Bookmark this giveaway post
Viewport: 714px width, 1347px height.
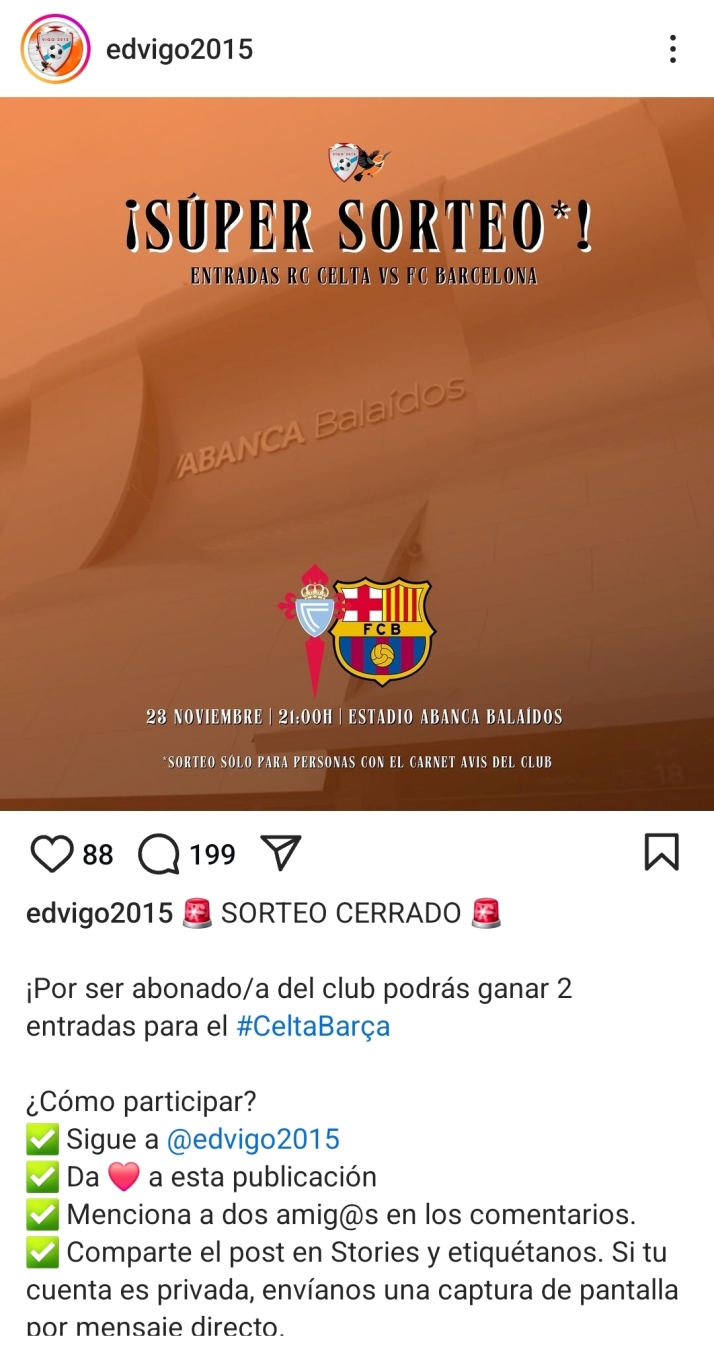point(661,853)
